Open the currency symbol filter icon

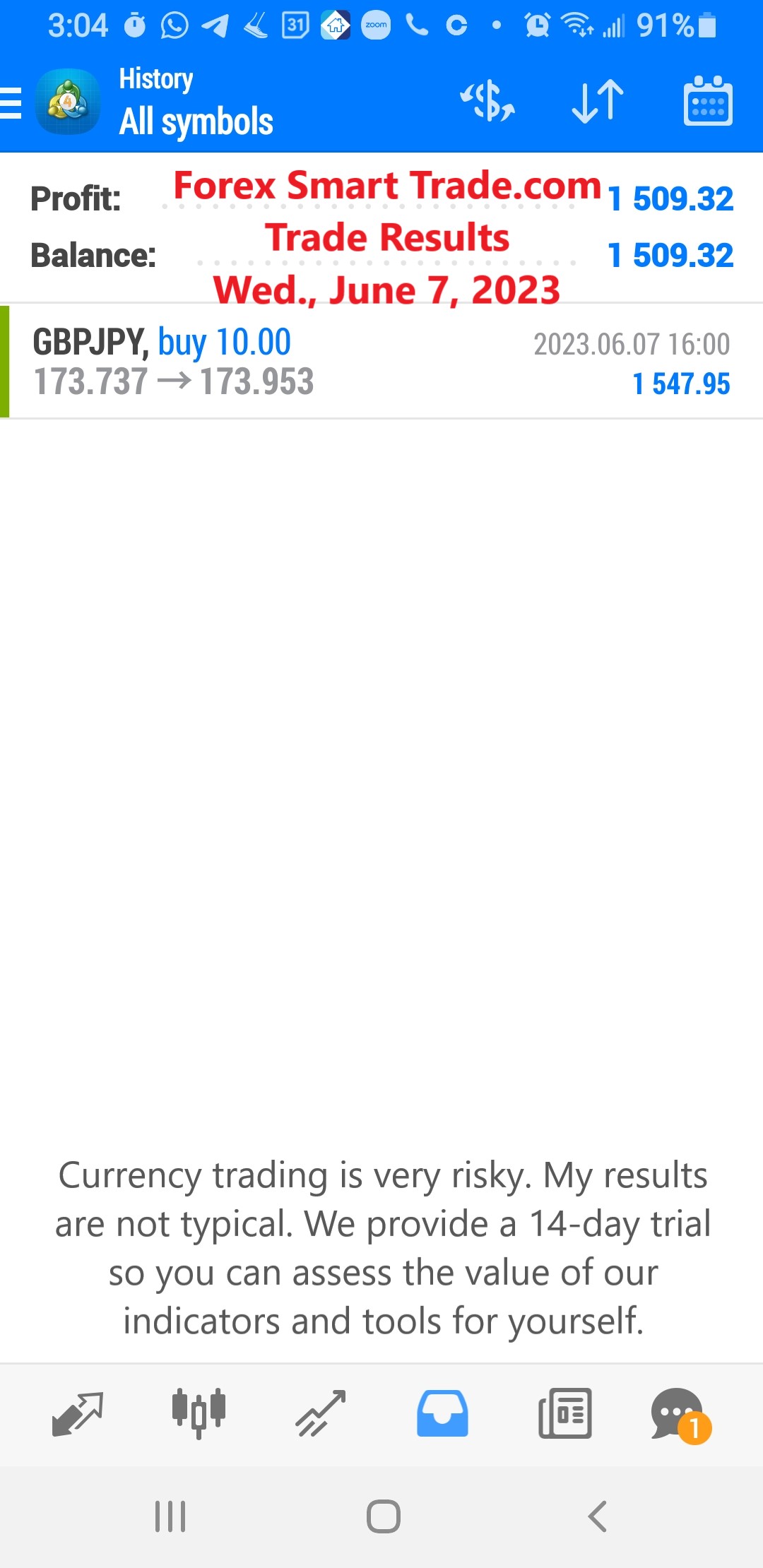[x=487, y=101]
